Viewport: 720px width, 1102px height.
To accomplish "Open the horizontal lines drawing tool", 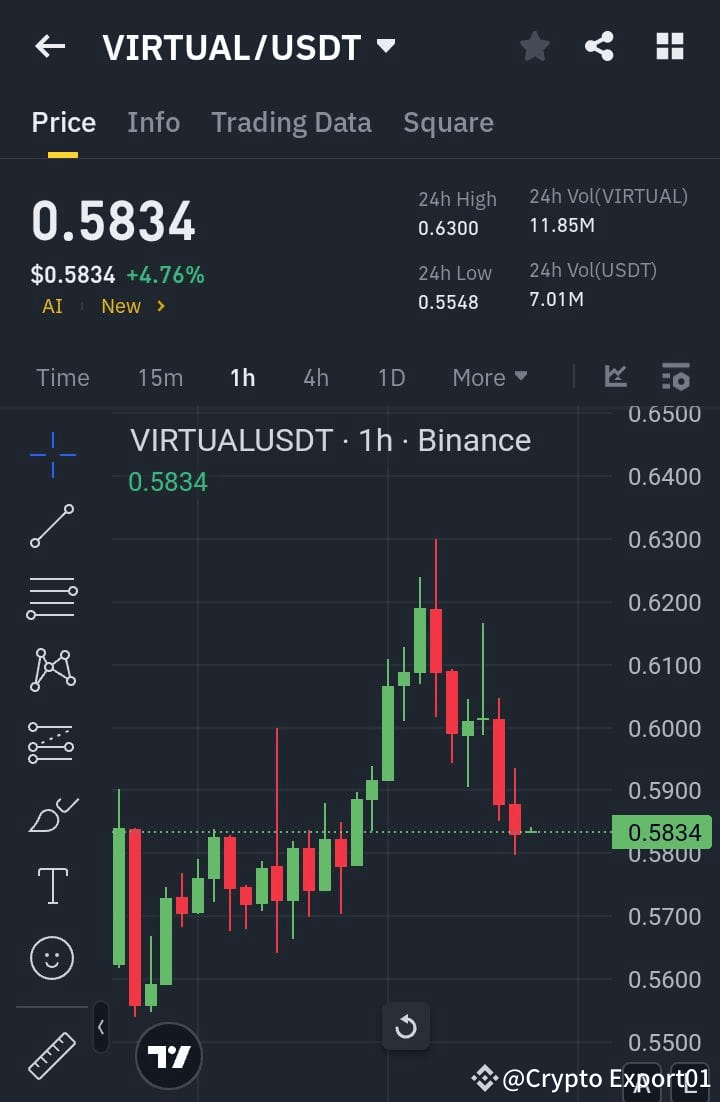I will (x=51, y=598).
